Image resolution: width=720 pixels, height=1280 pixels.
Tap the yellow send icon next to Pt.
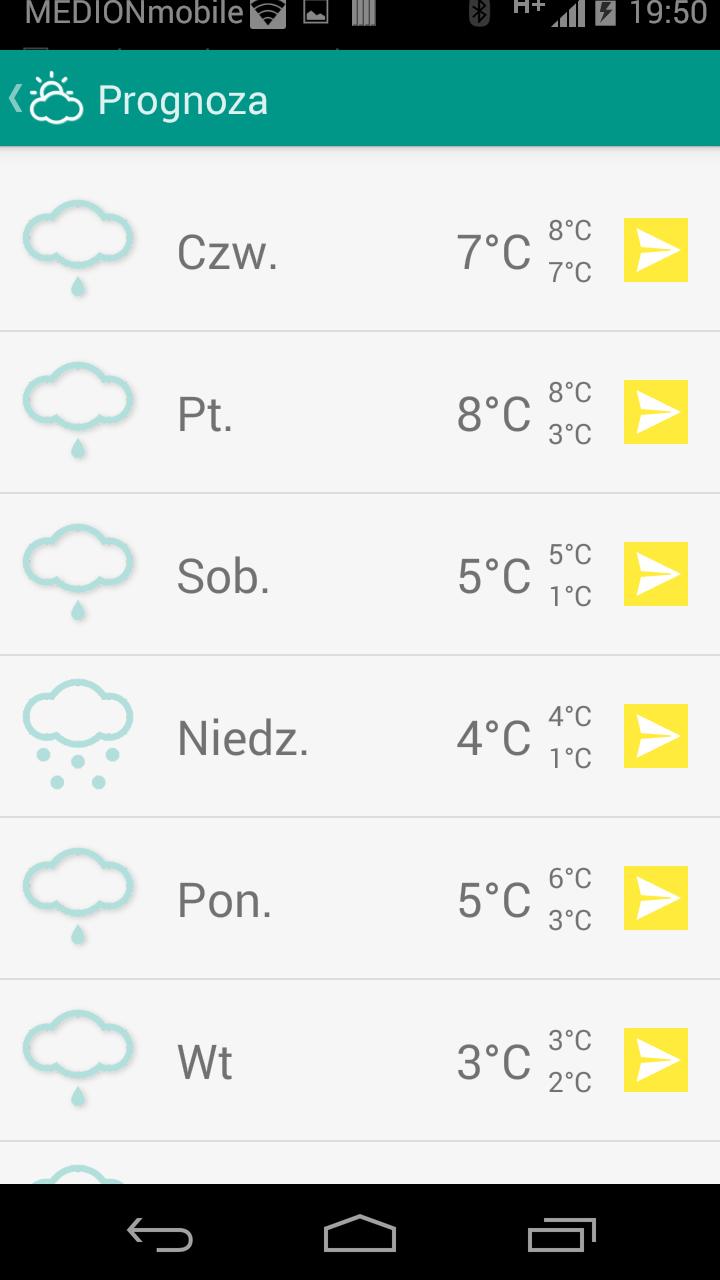[656, 412]
